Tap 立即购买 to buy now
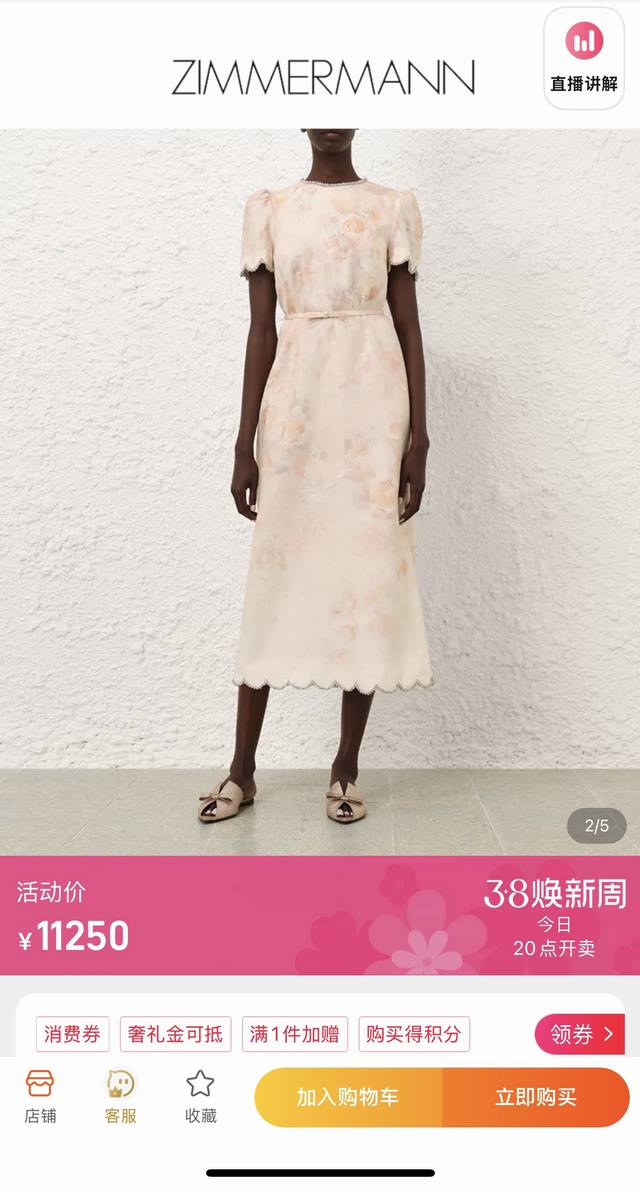The height and width of the screenshot is (1189, 640). 536,1097
